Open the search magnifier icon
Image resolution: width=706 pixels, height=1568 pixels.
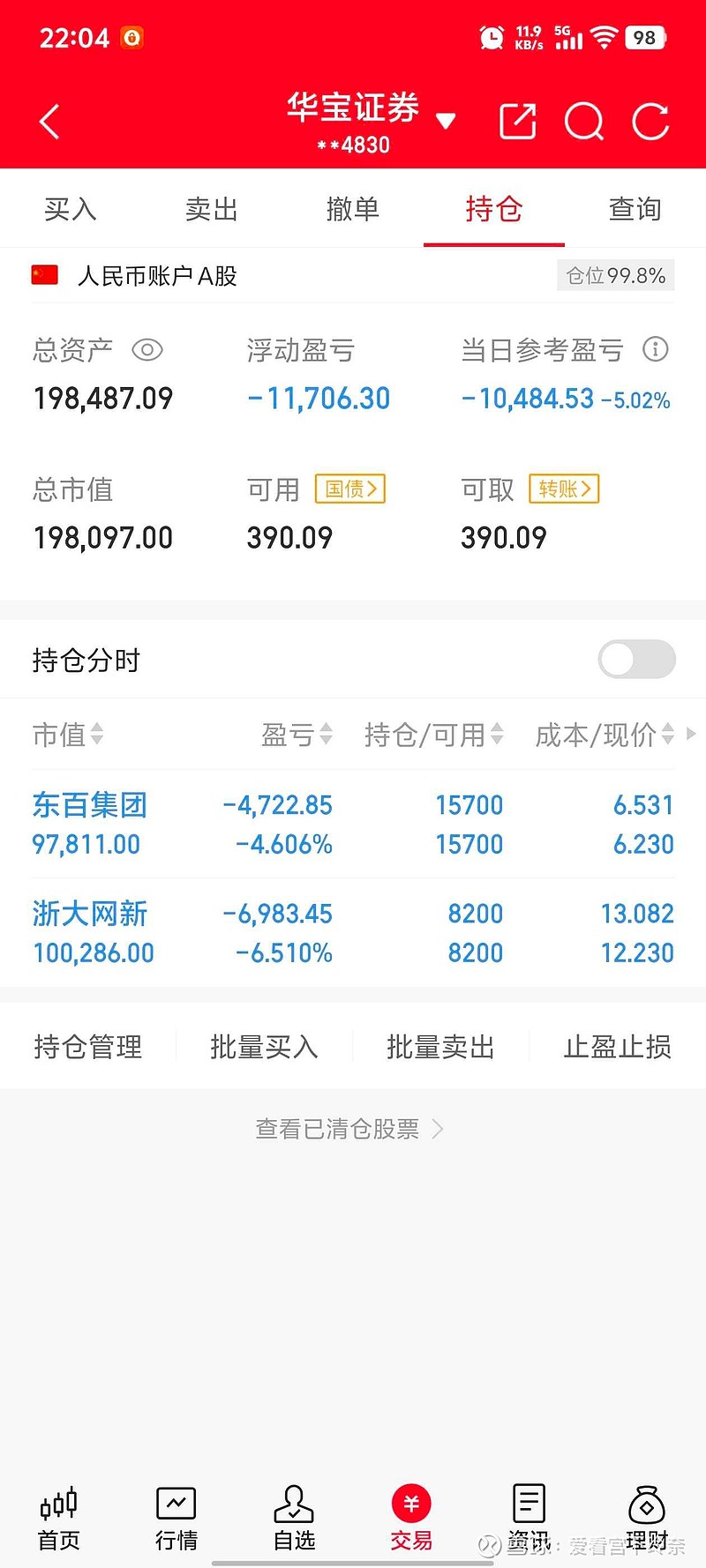pos(584,122)
